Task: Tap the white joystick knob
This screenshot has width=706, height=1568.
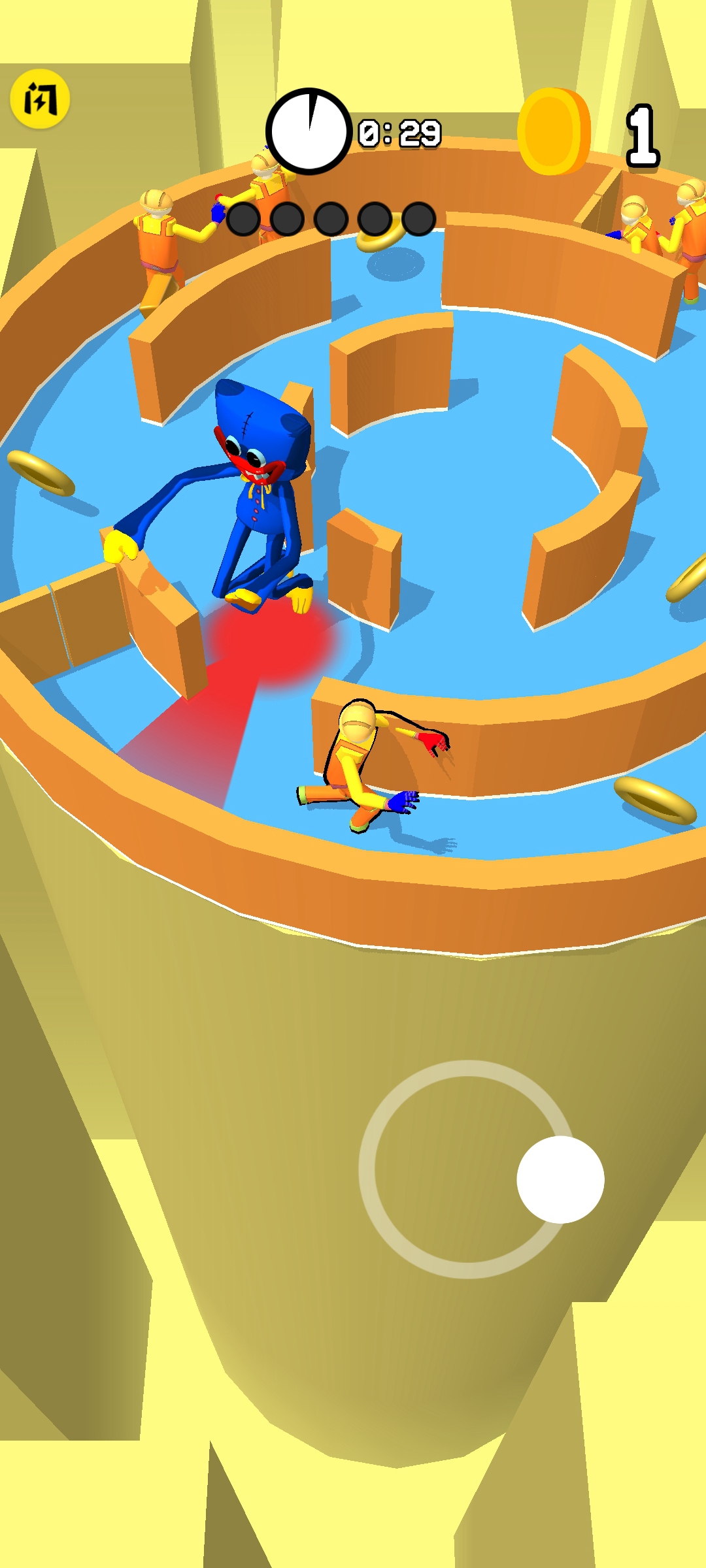Action: click(x=560, y=1179)
